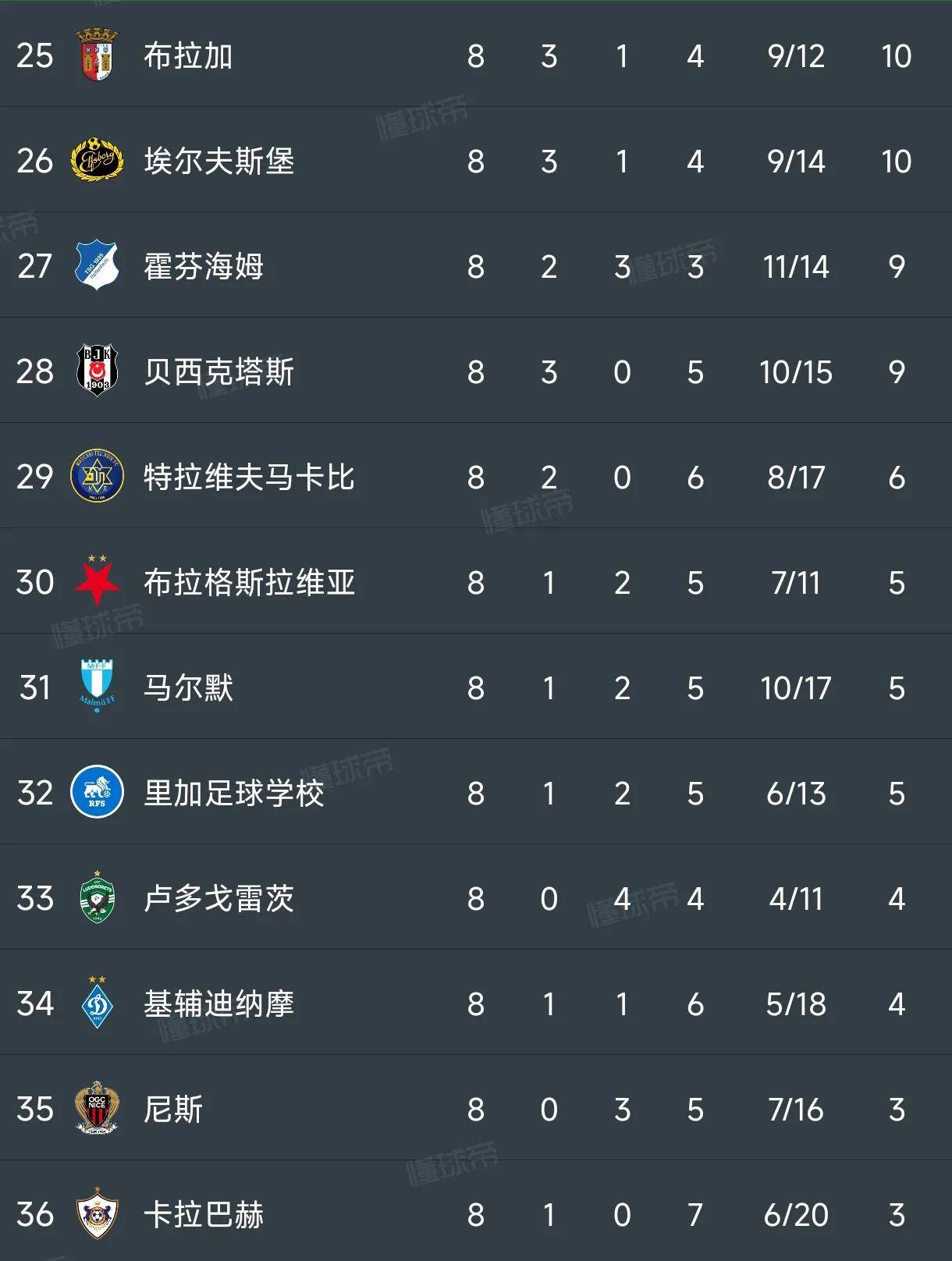Click the OGC Nice crest
The image size is (952, 1261).
[x=97, y=1110]
